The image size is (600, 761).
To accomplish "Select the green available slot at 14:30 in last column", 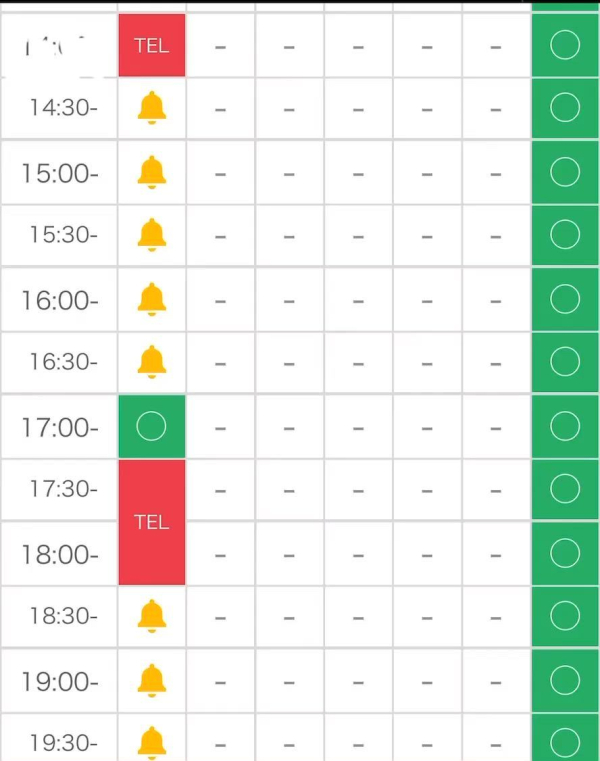I will point(565,107).
